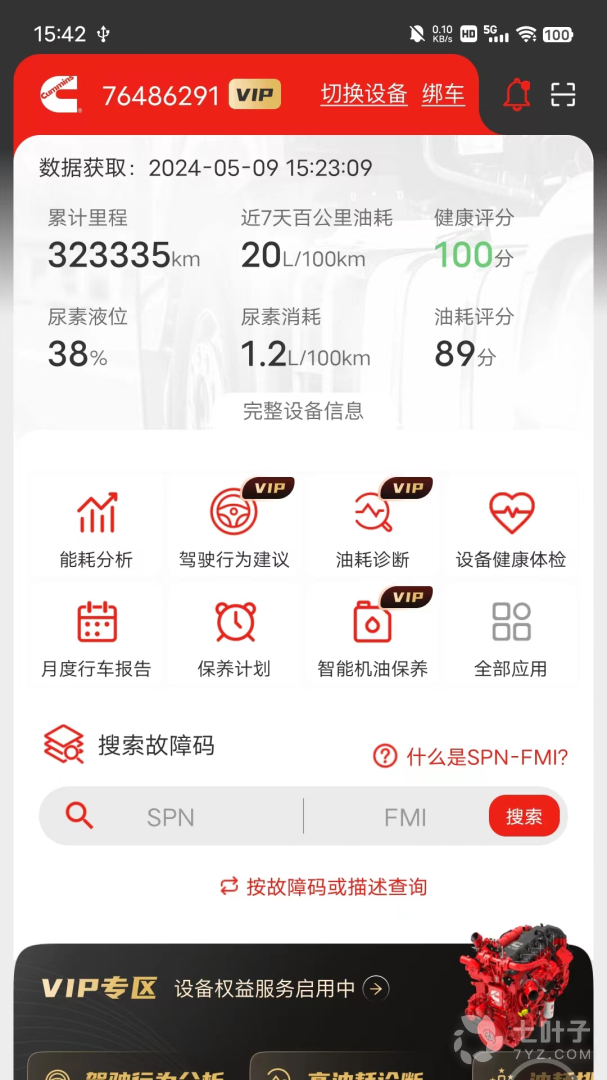Viewport: 607px width, 1080px height.
Task: Tap 切换设备 to switch device
Action: [x=364, y=95]
